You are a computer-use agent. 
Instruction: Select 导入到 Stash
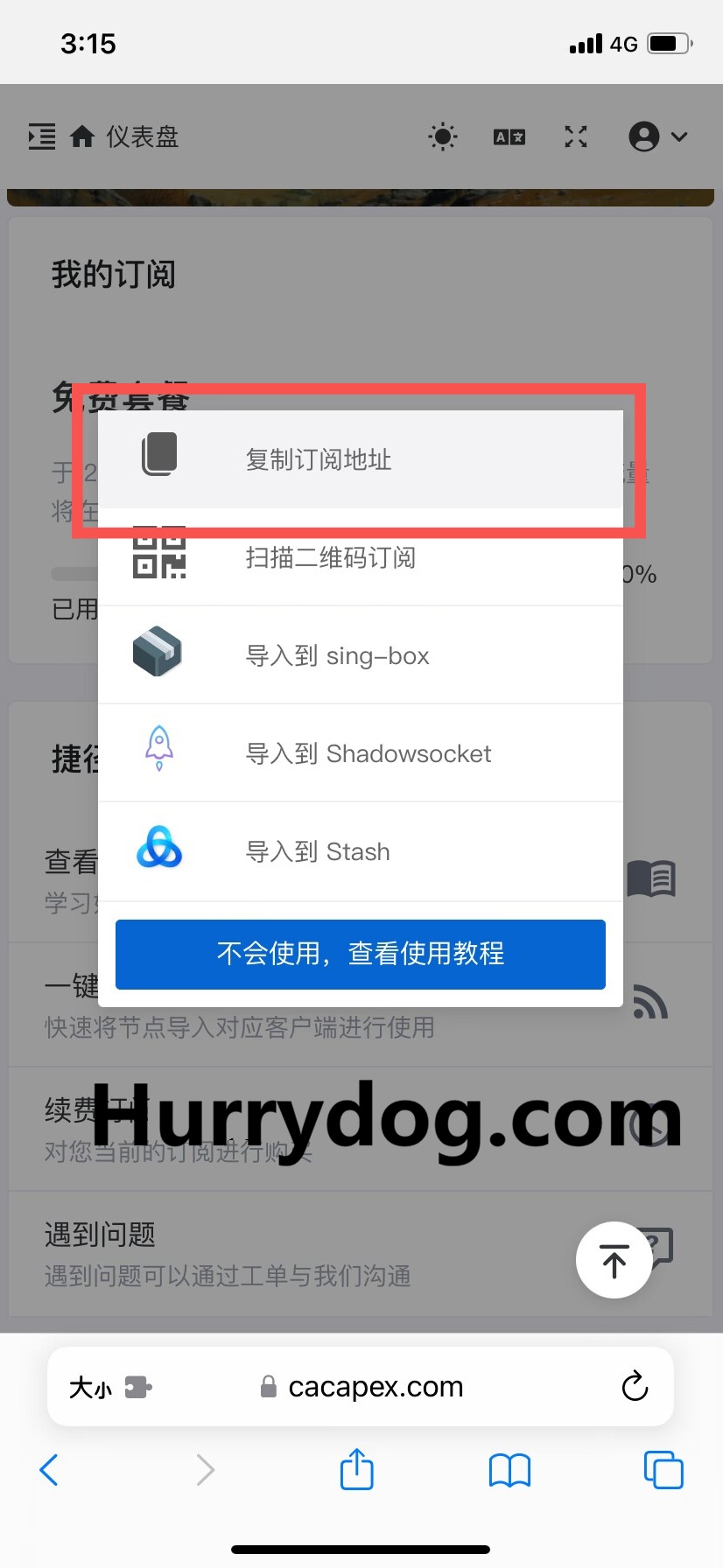tap(360, 851)
